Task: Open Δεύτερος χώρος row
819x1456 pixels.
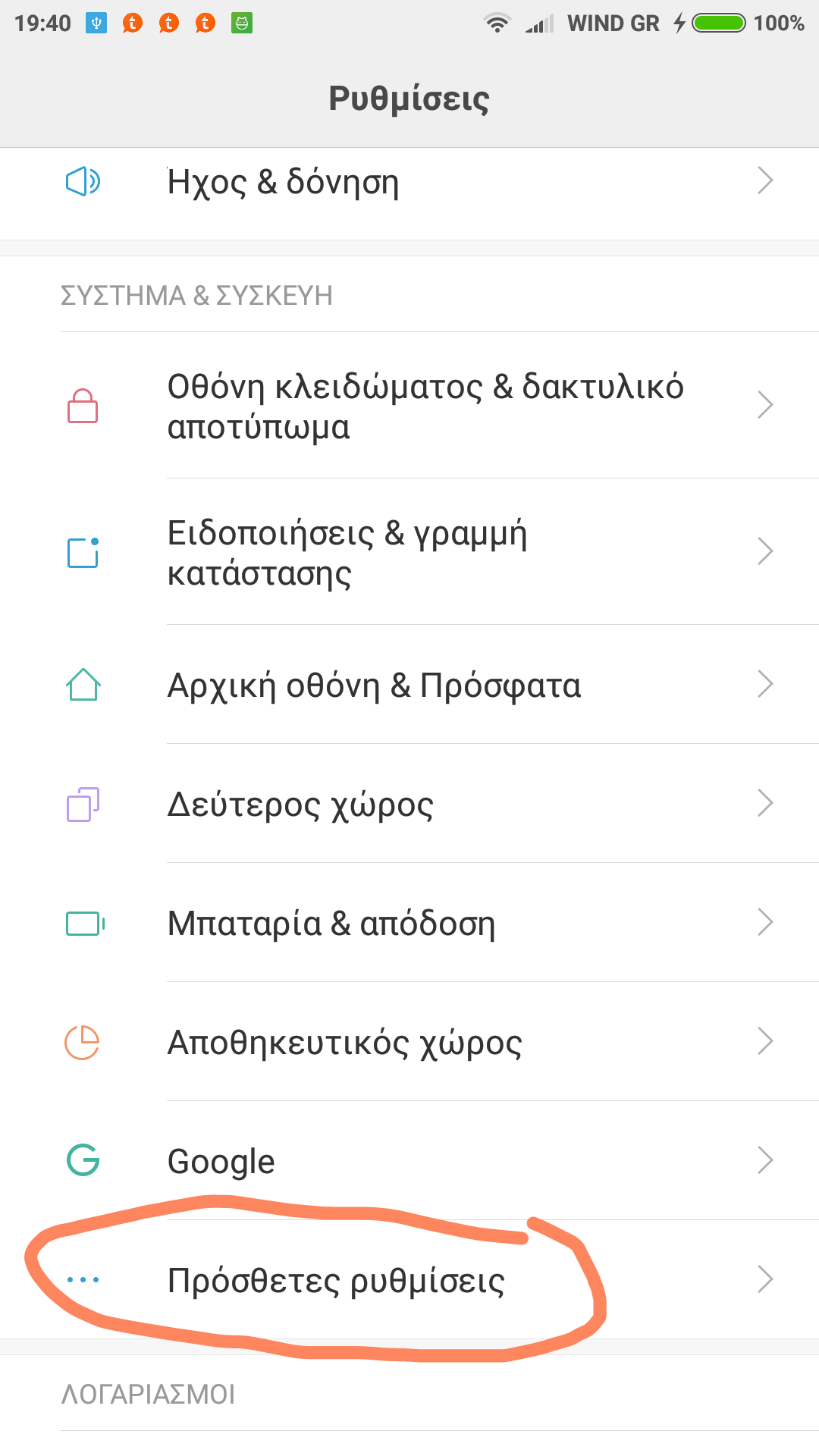Action: (409, 805)
